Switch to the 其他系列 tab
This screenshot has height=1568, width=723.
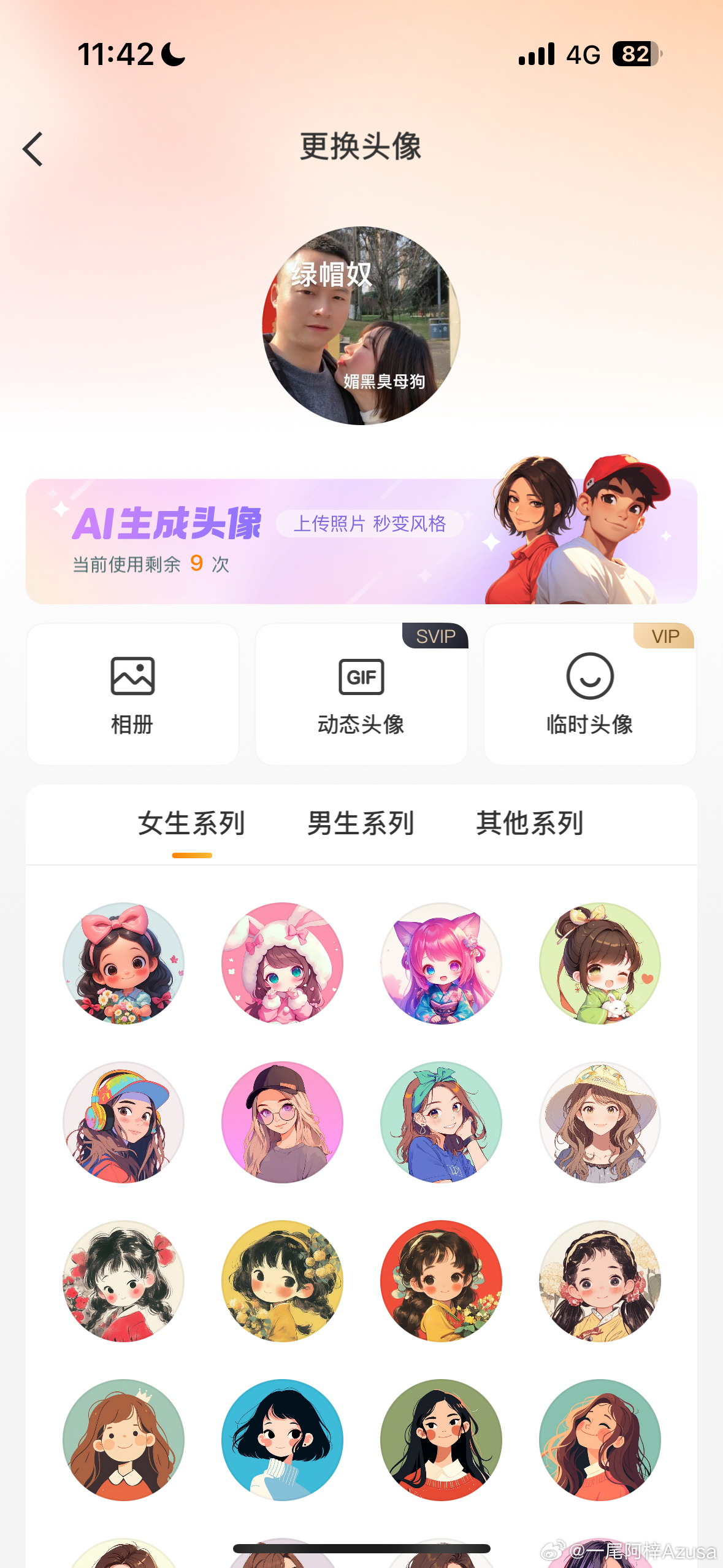click(530, 823)
